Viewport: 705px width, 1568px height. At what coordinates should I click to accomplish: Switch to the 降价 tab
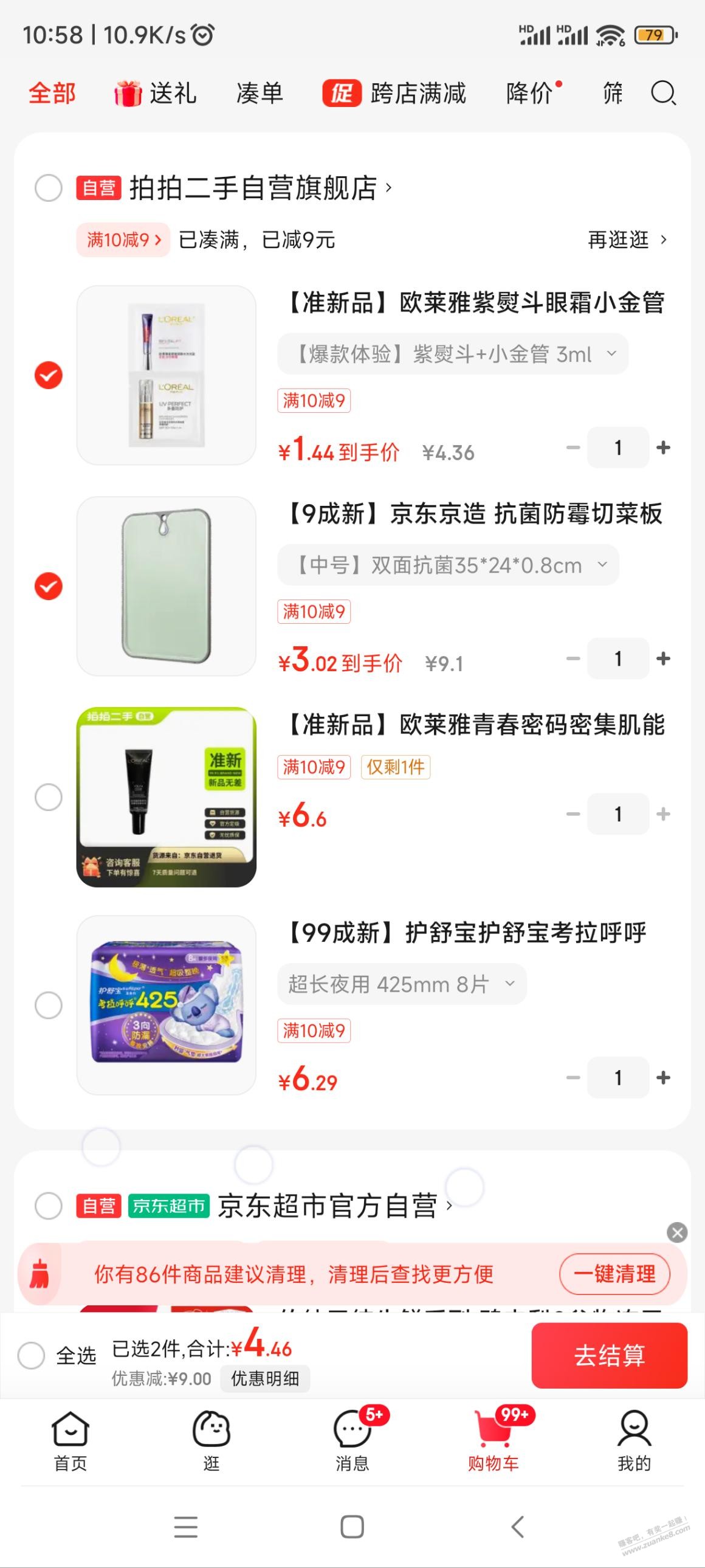[531, 94]
